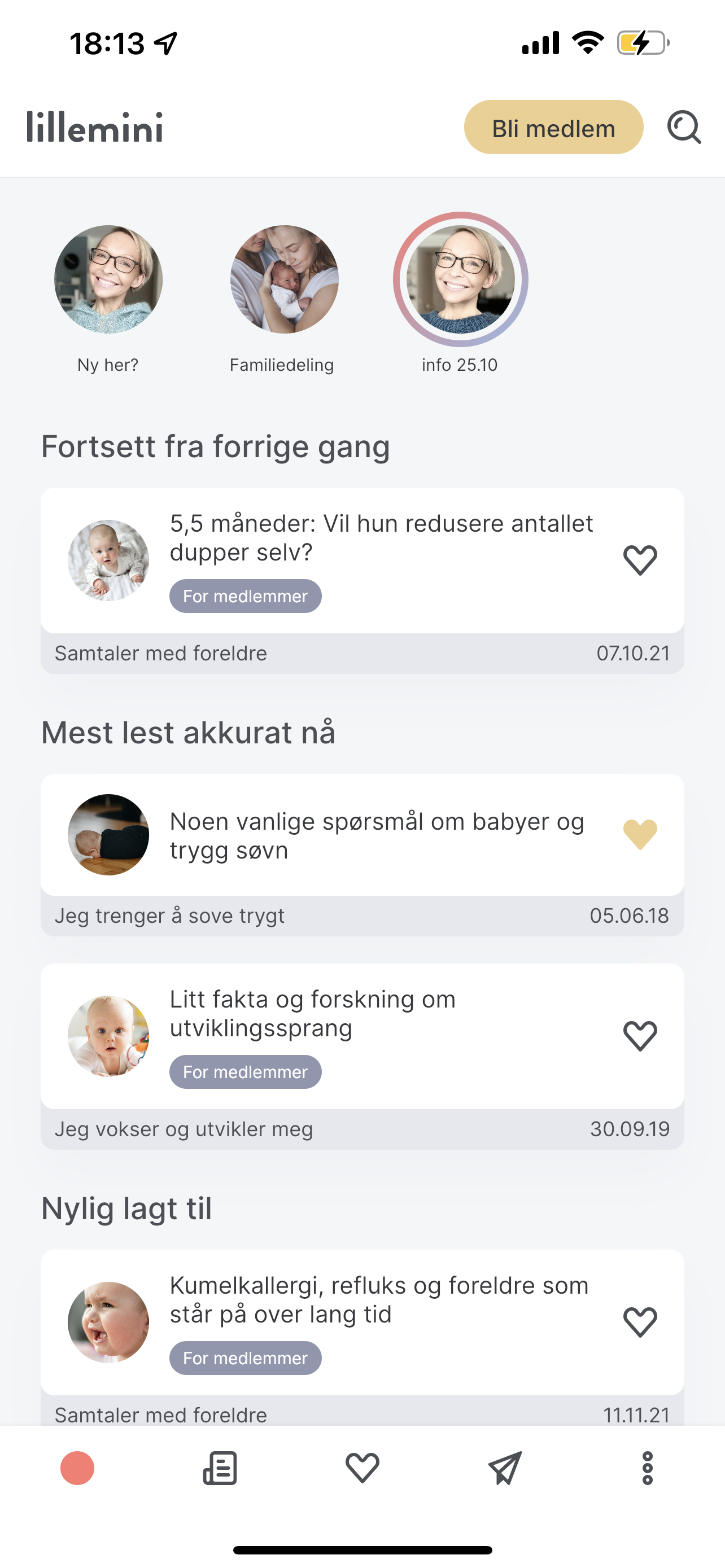Image resolution: width=725 pixels, height=1568 pixels.
Task: Like the Kumelkallergi article
Action: [640, 1322]
